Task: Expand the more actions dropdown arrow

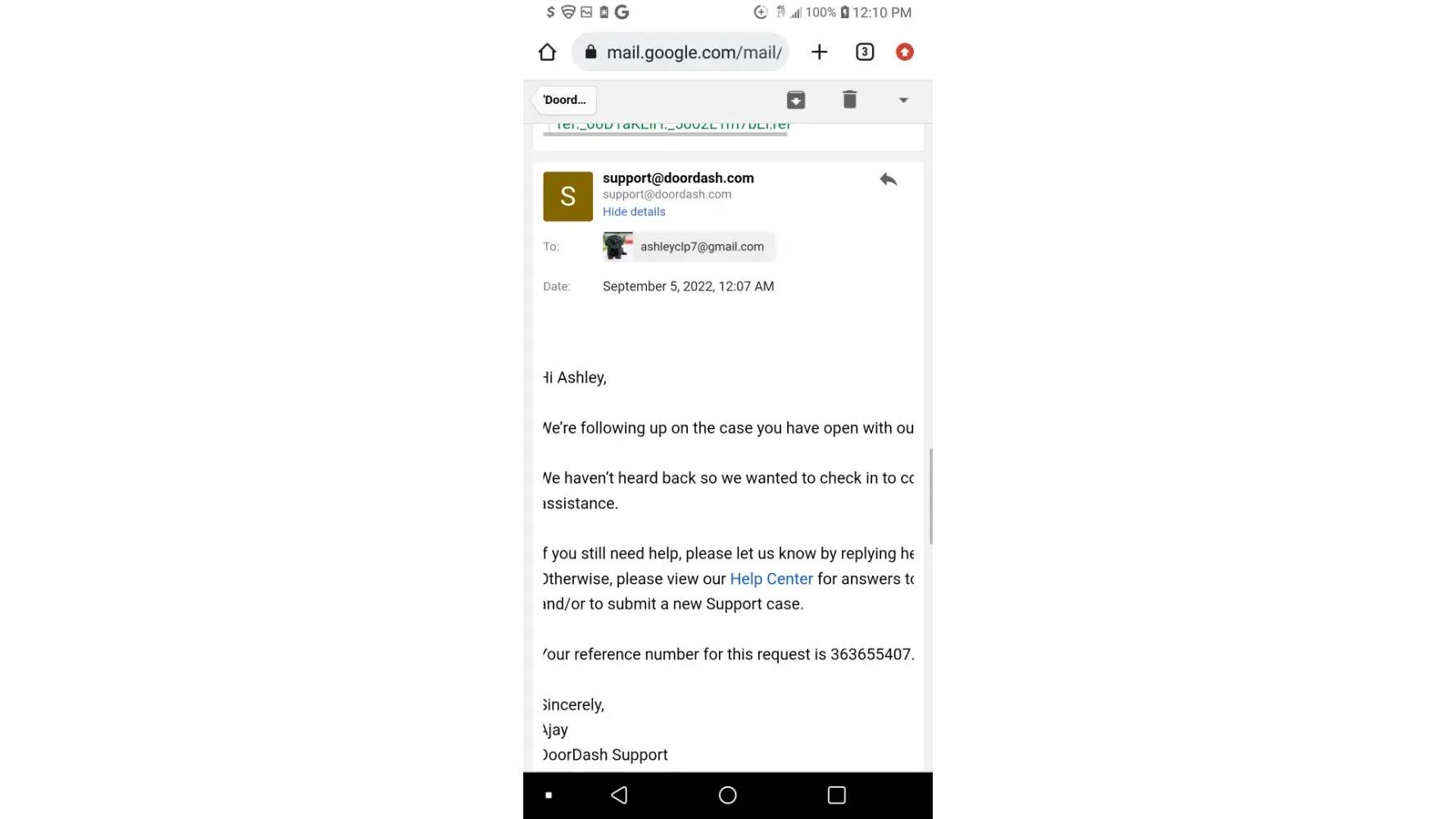Action: (903, 100)
